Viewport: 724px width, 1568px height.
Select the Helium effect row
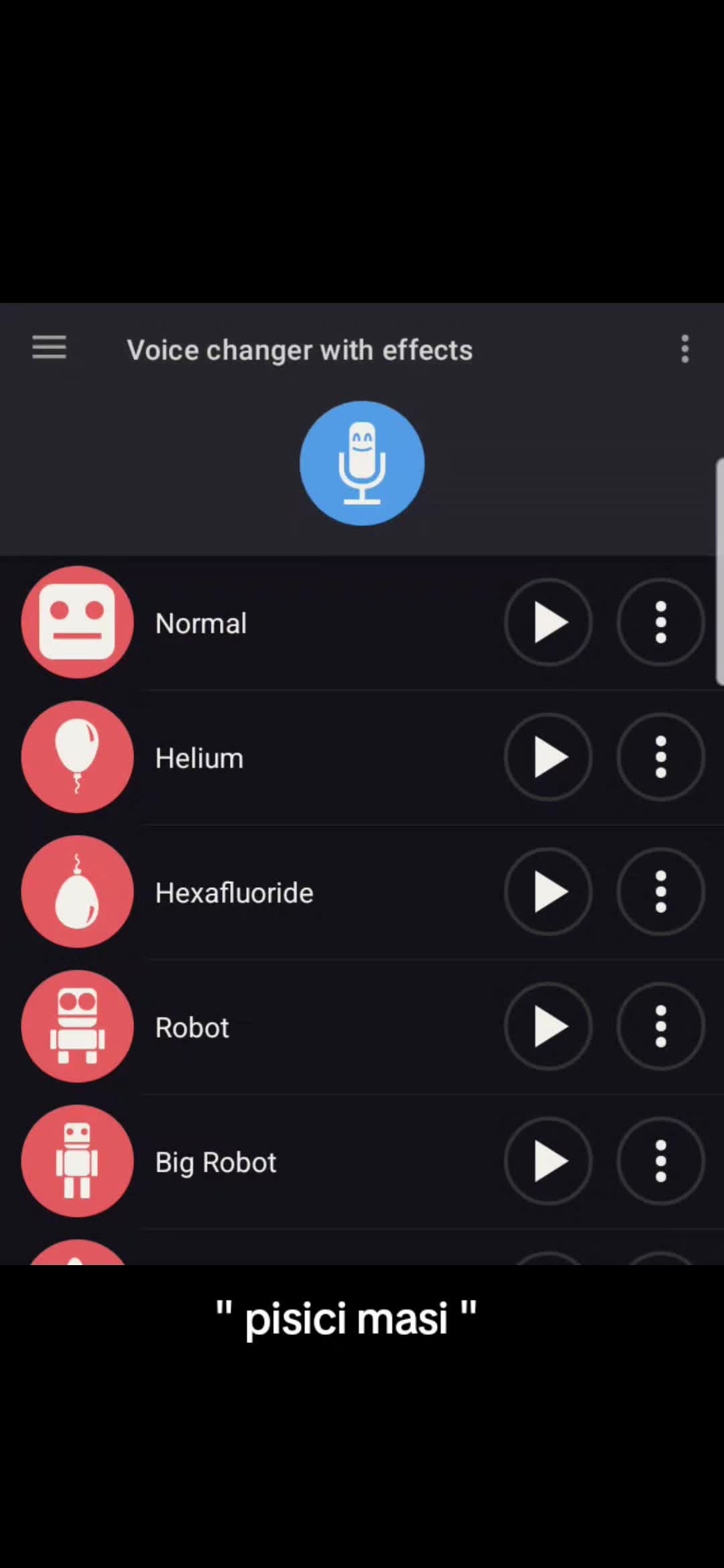click(x=362, y=757)
